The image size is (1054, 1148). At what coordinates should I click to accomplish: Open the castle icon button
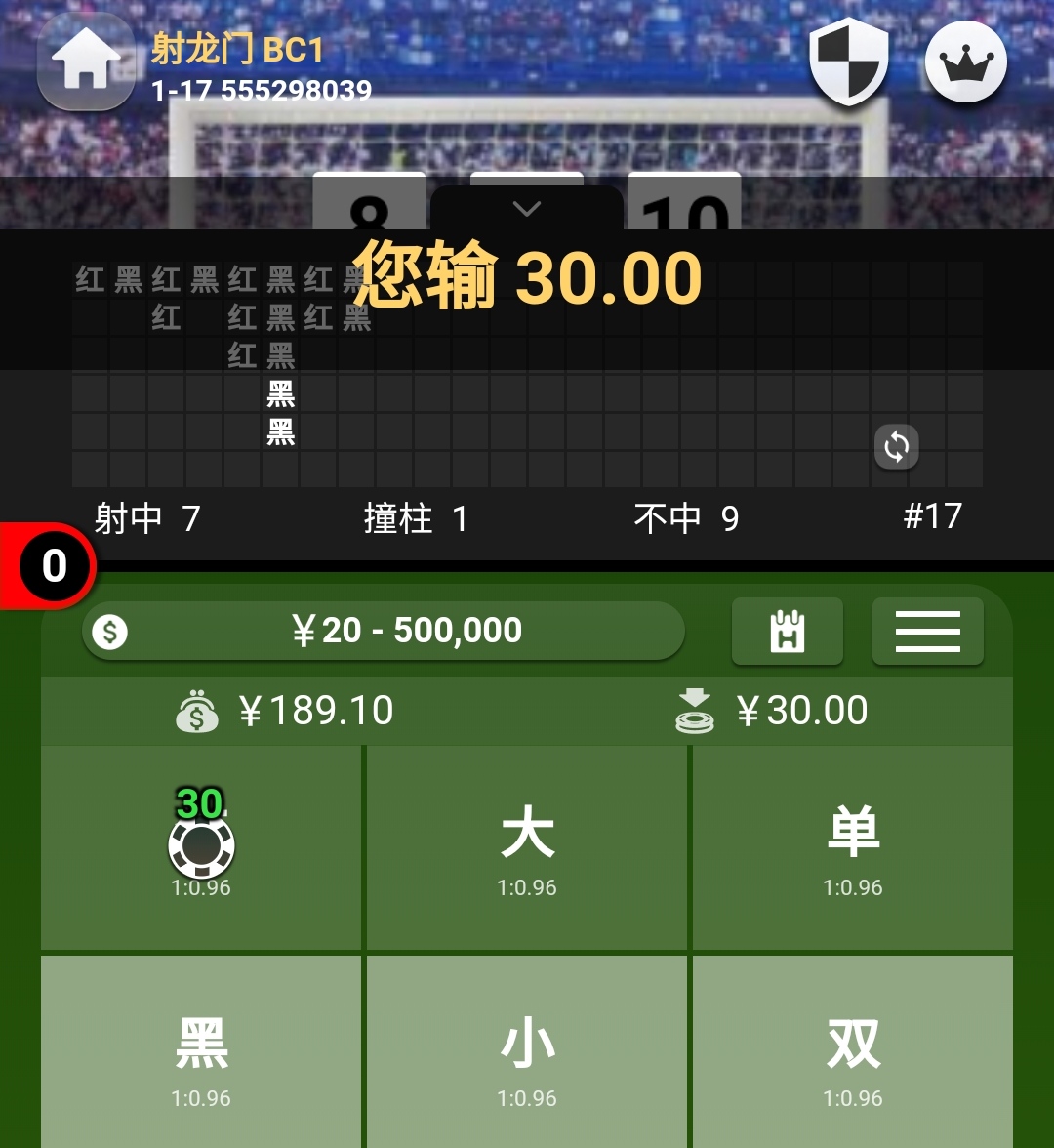click(787, 632)
